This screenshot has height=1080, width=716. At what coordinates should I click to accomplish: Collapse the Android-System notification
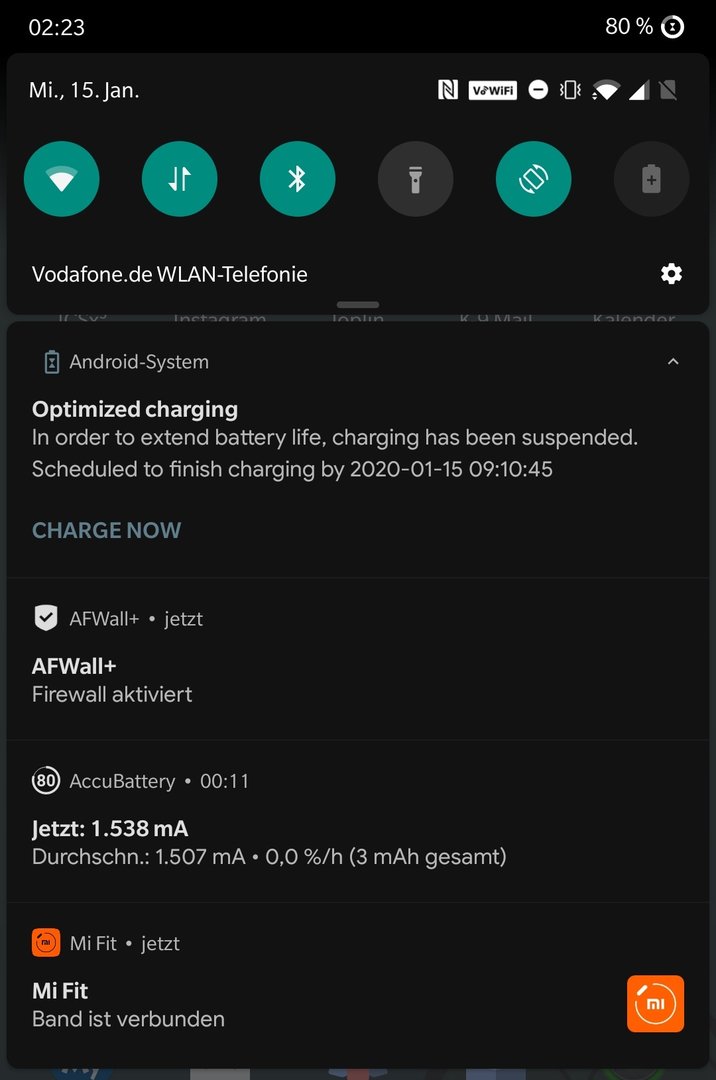click(673, 362)
